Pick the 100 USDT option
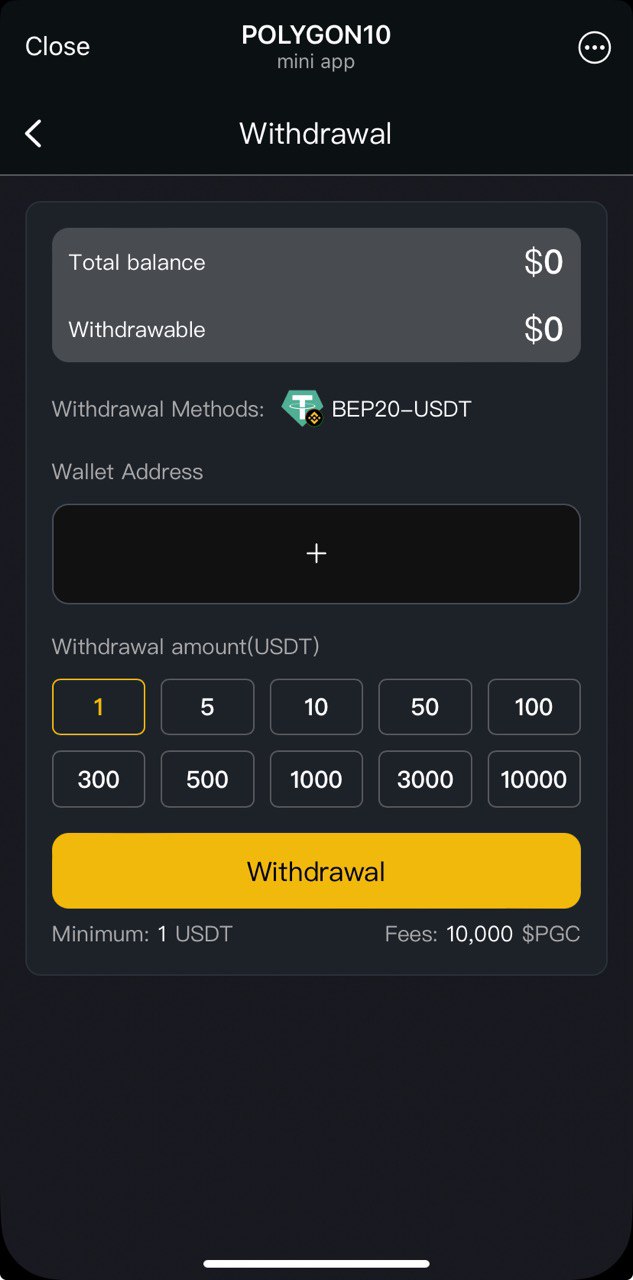The width and height of the screenshot is (633, 1280). pyautogui.click(x=533, y=707)
